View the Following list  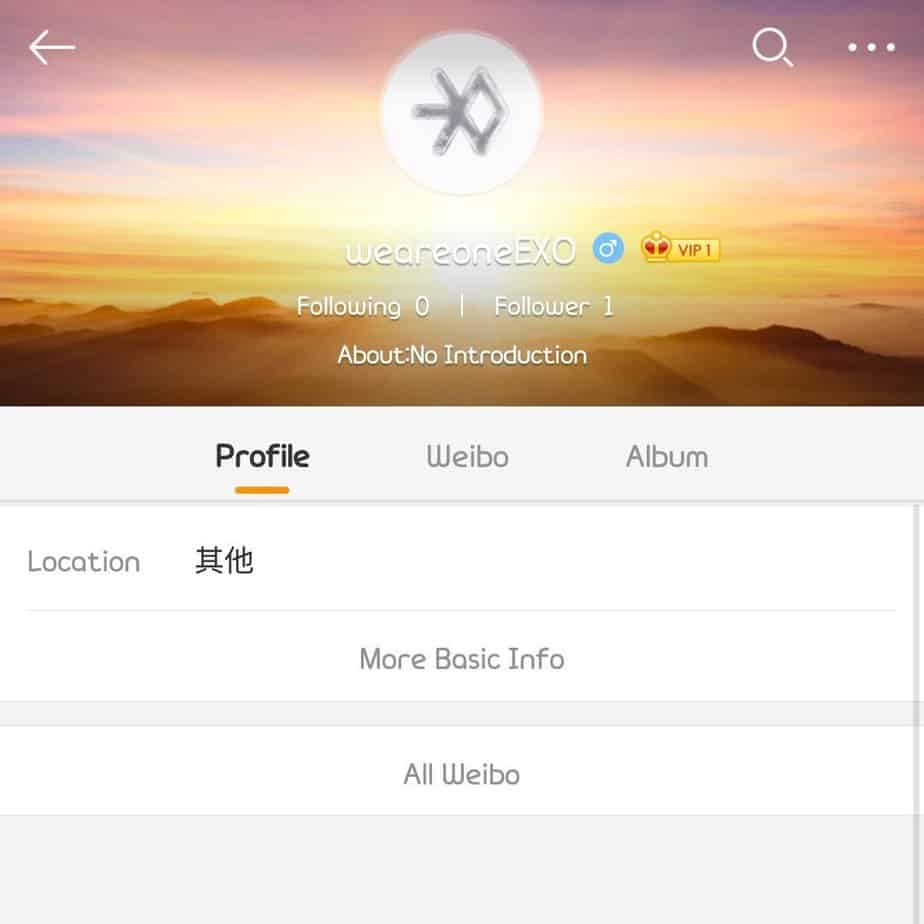tap(362, 306)
